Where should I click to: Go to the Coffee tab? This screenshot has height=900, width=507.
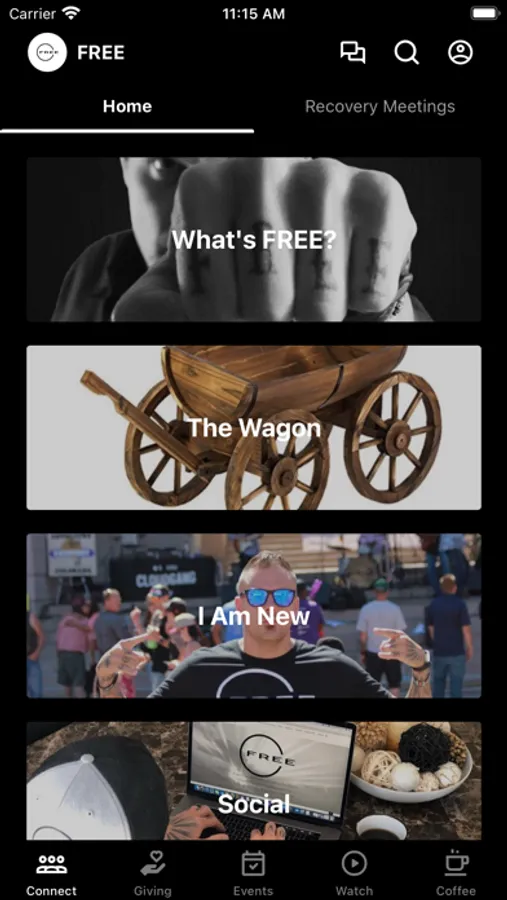click(456, 874)
